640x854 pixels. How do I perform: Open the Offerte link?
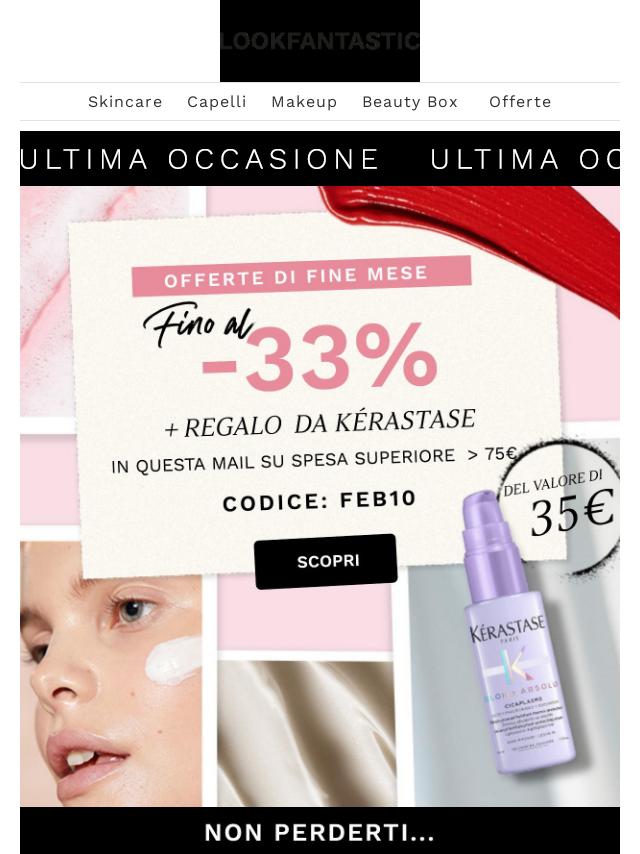coord(520,102)
